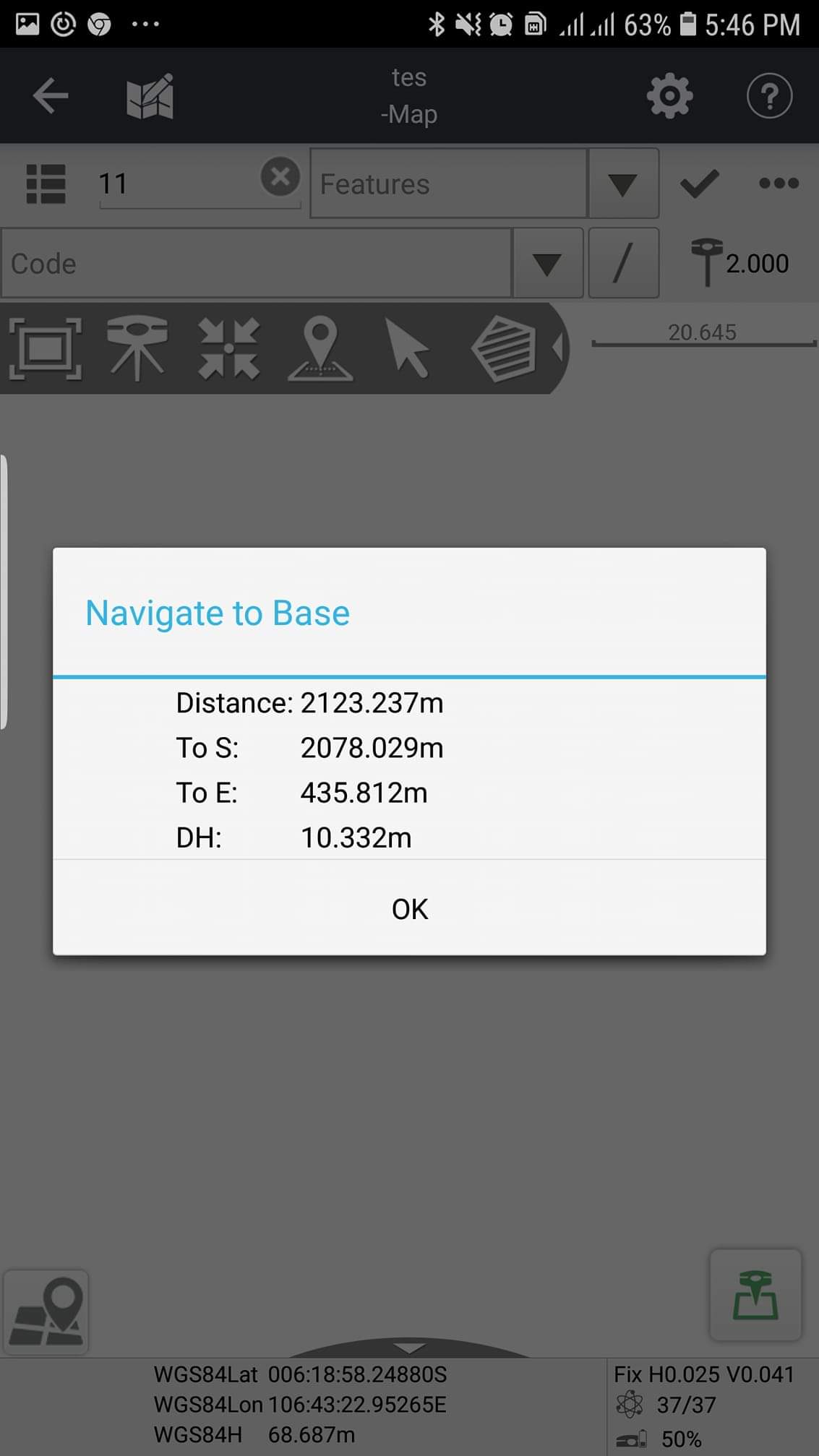The height and width of the screenshot is (1456, 819).
Task: Zoom to full extent icon
Action: (x=46, y=349)
